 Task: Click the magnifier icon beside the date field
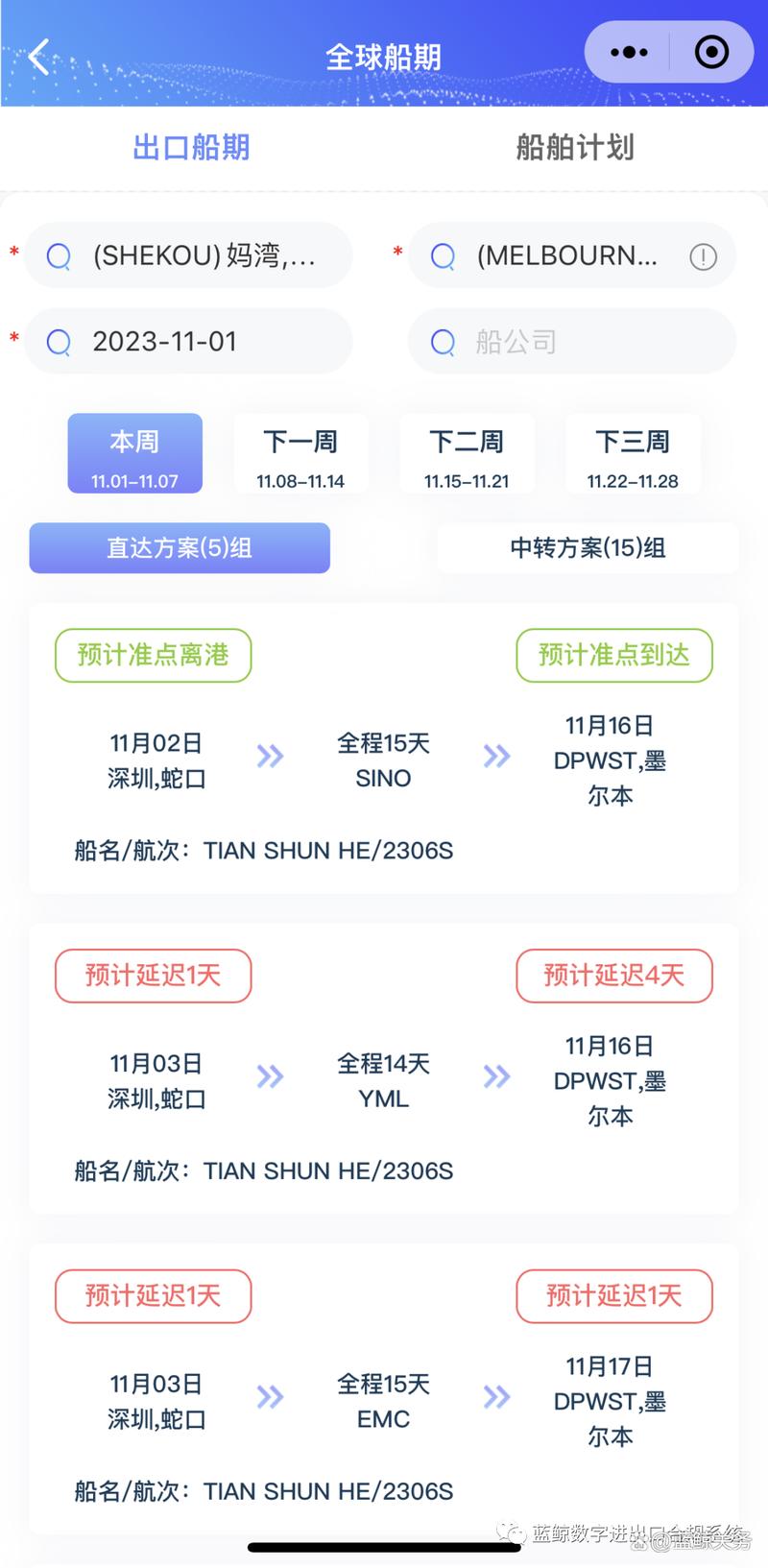point(60,341)
